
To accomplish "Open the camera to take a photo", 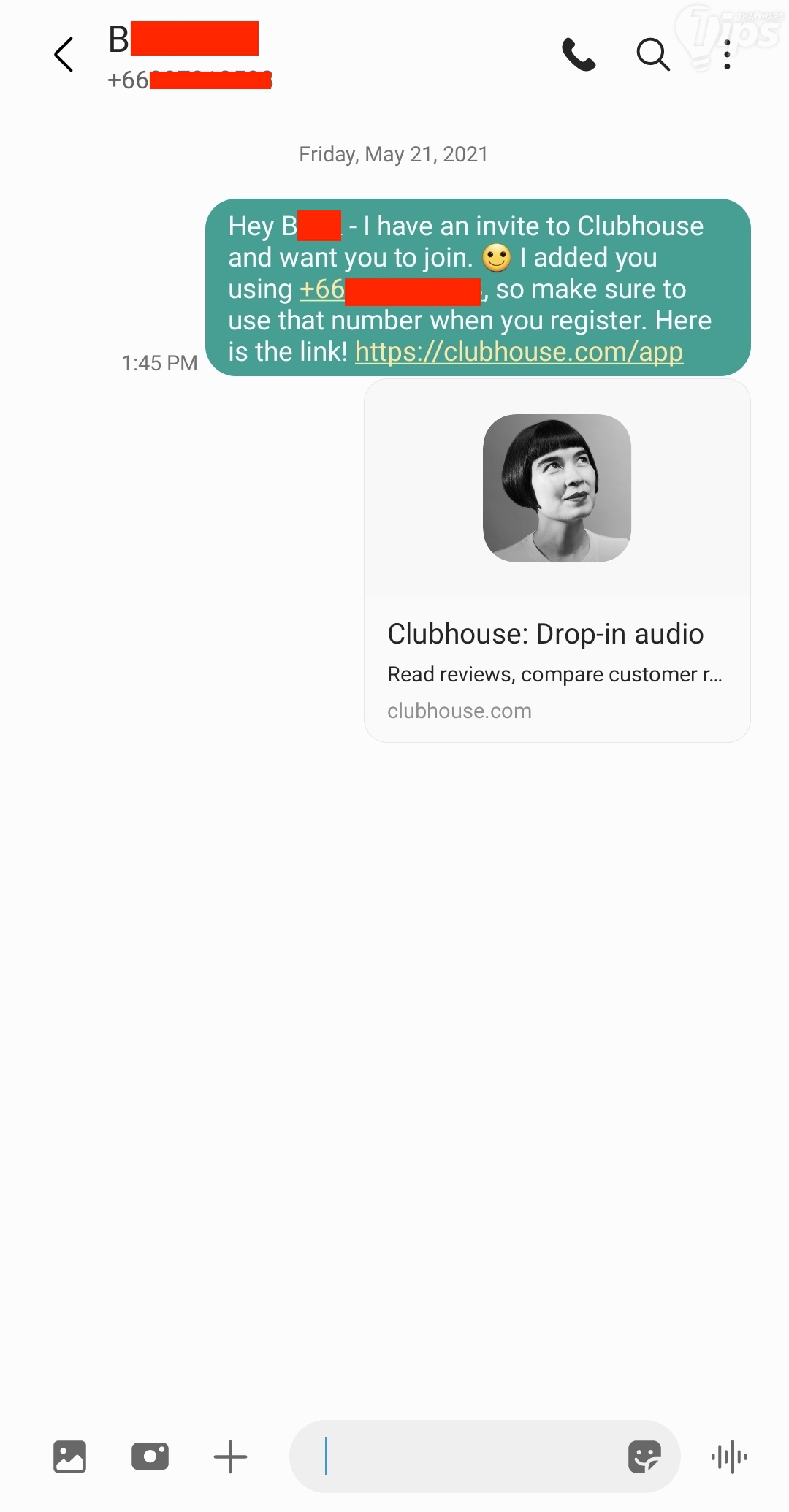I will [150, 1457].
